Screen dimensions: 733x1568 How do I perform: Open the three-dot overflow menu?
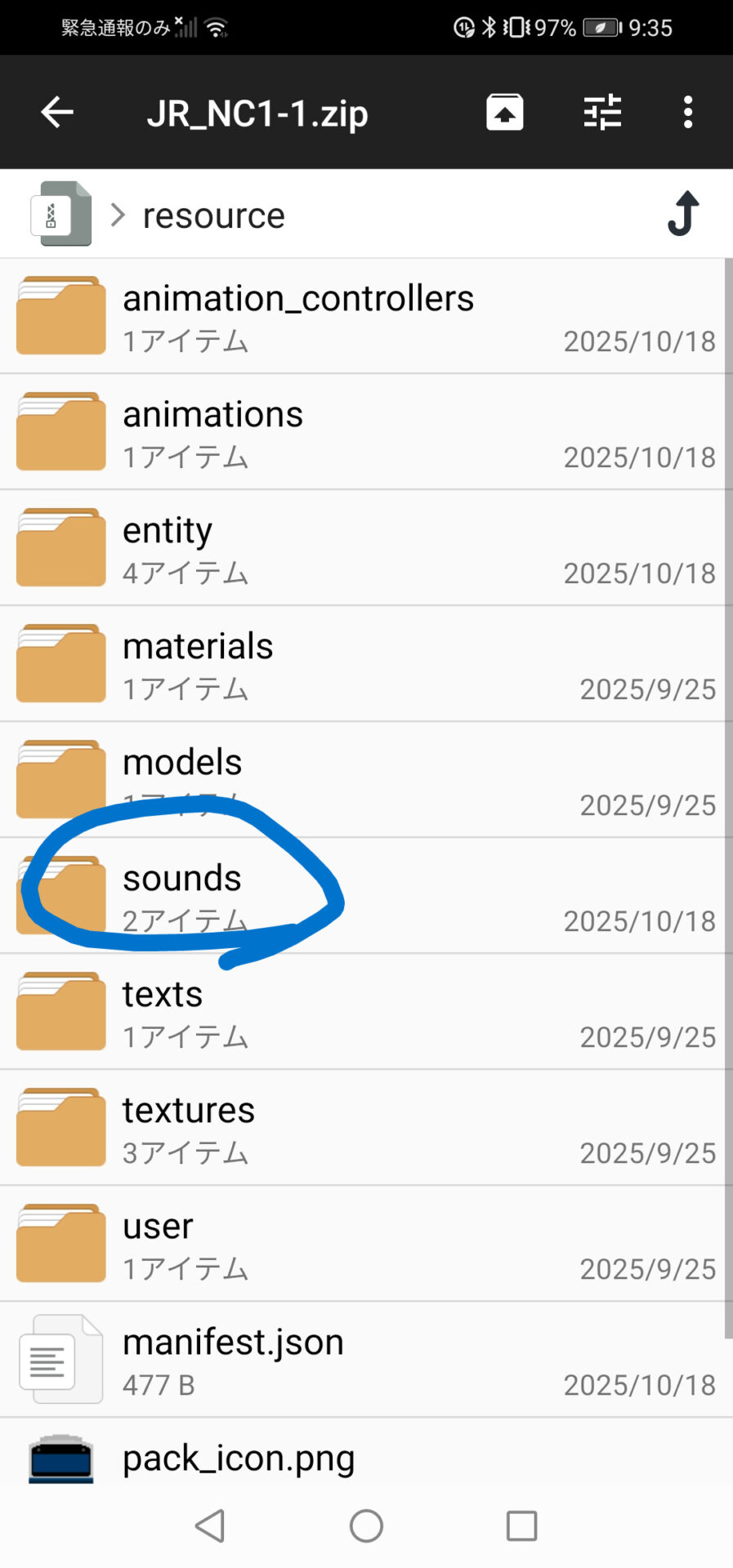click(688, 113)
